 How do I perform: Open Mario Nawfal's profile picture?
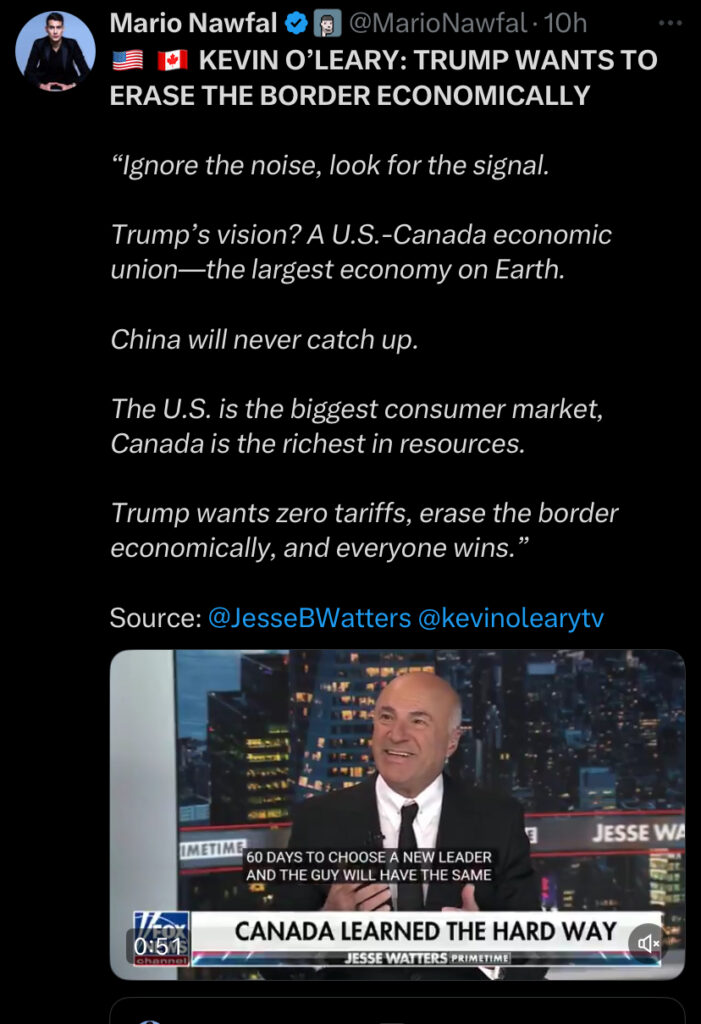click(x=55, y=50)
